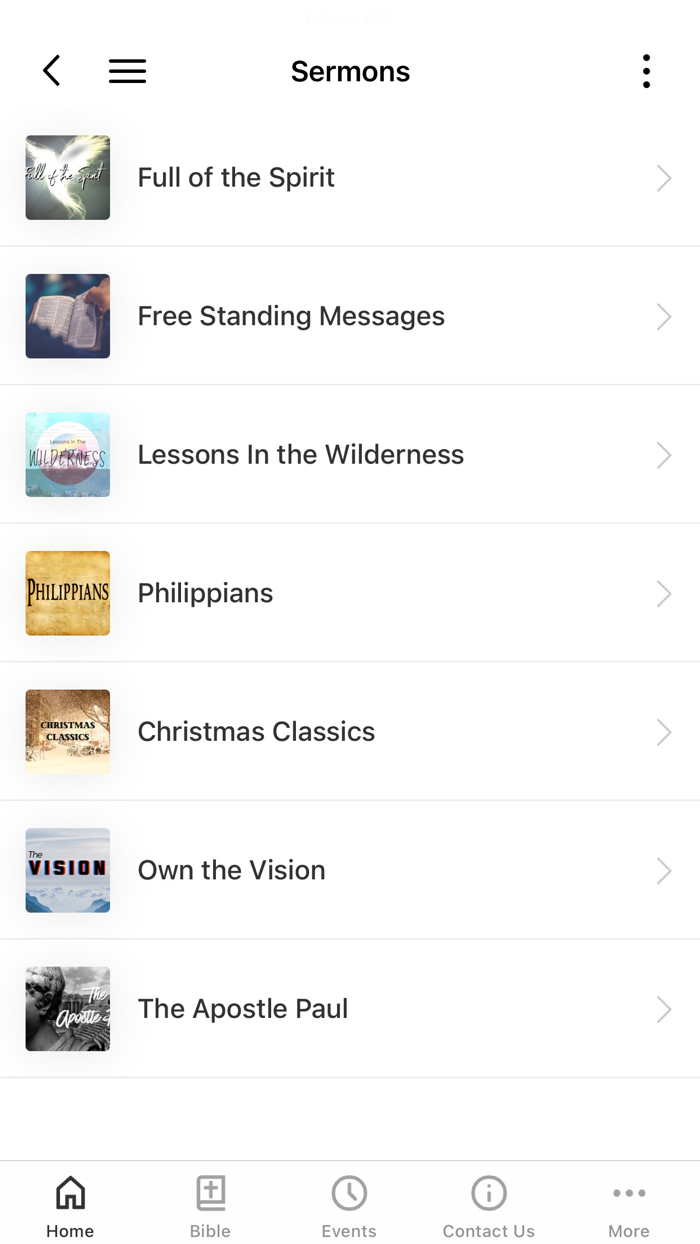Open the Contact Us tab
The width and height of the screenshot is (700, 1244).
click(x=489, y=1206)
